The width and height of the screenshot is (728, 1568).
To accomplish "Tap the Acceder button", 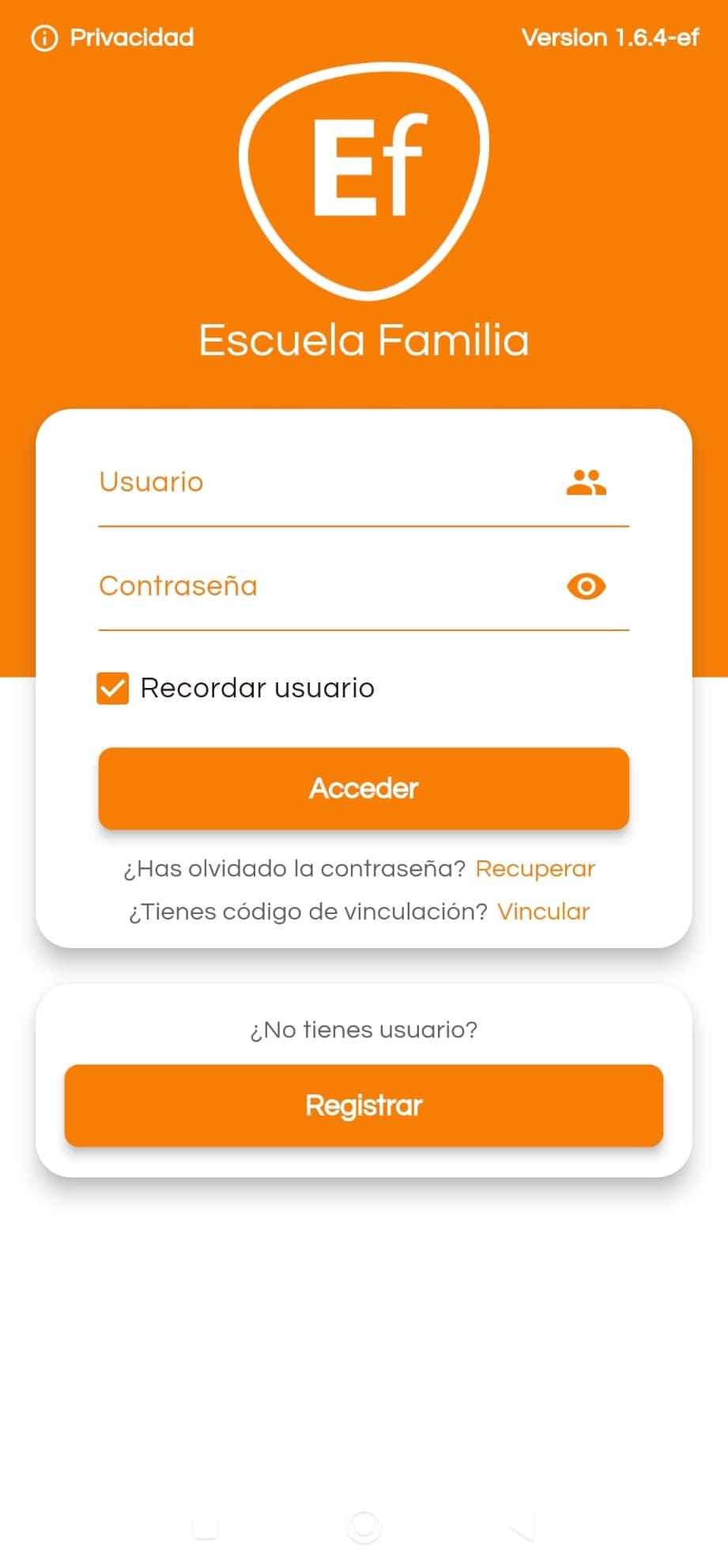I will tap(364, 788).
